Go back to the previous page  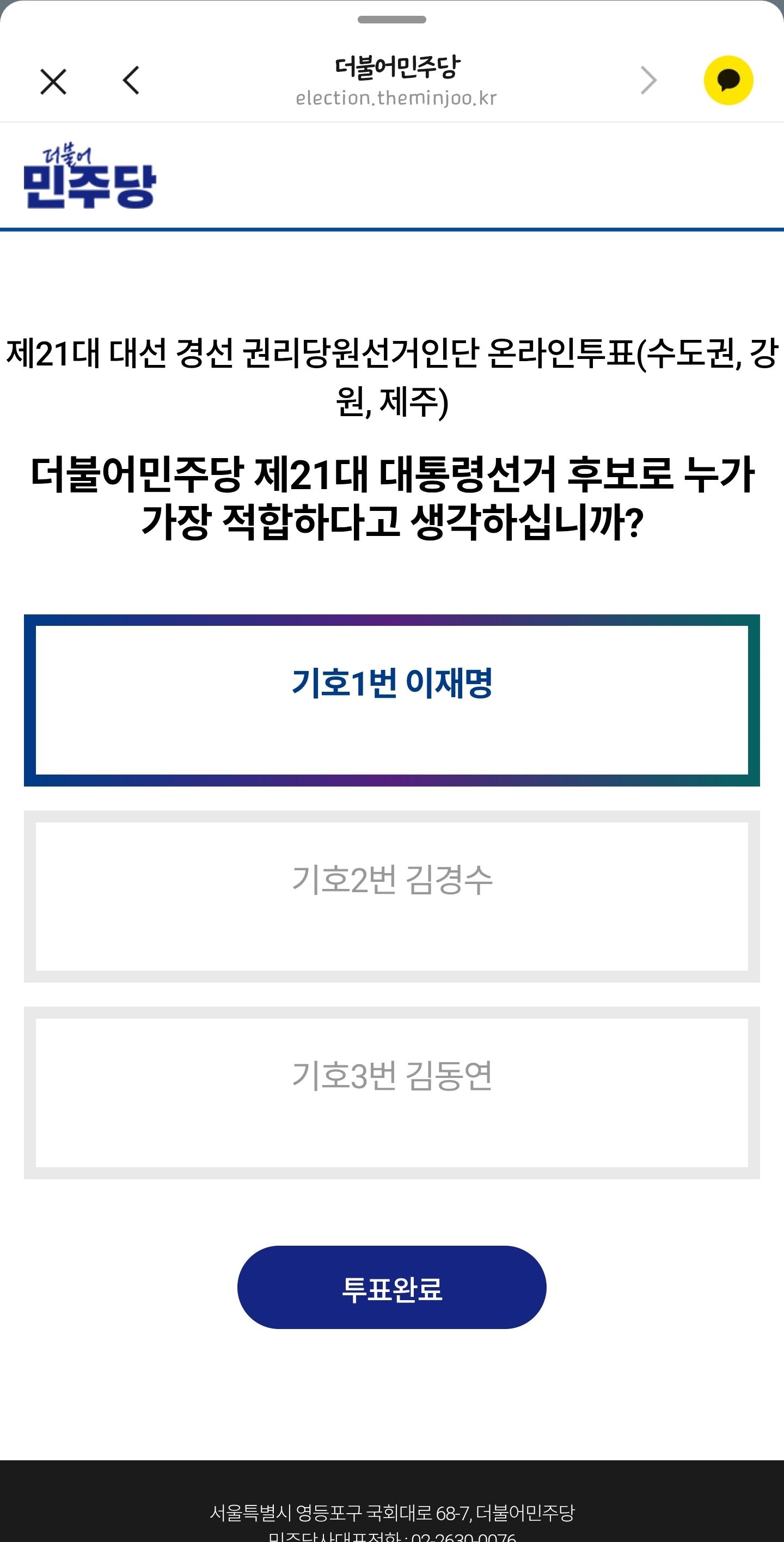[131, 80]
